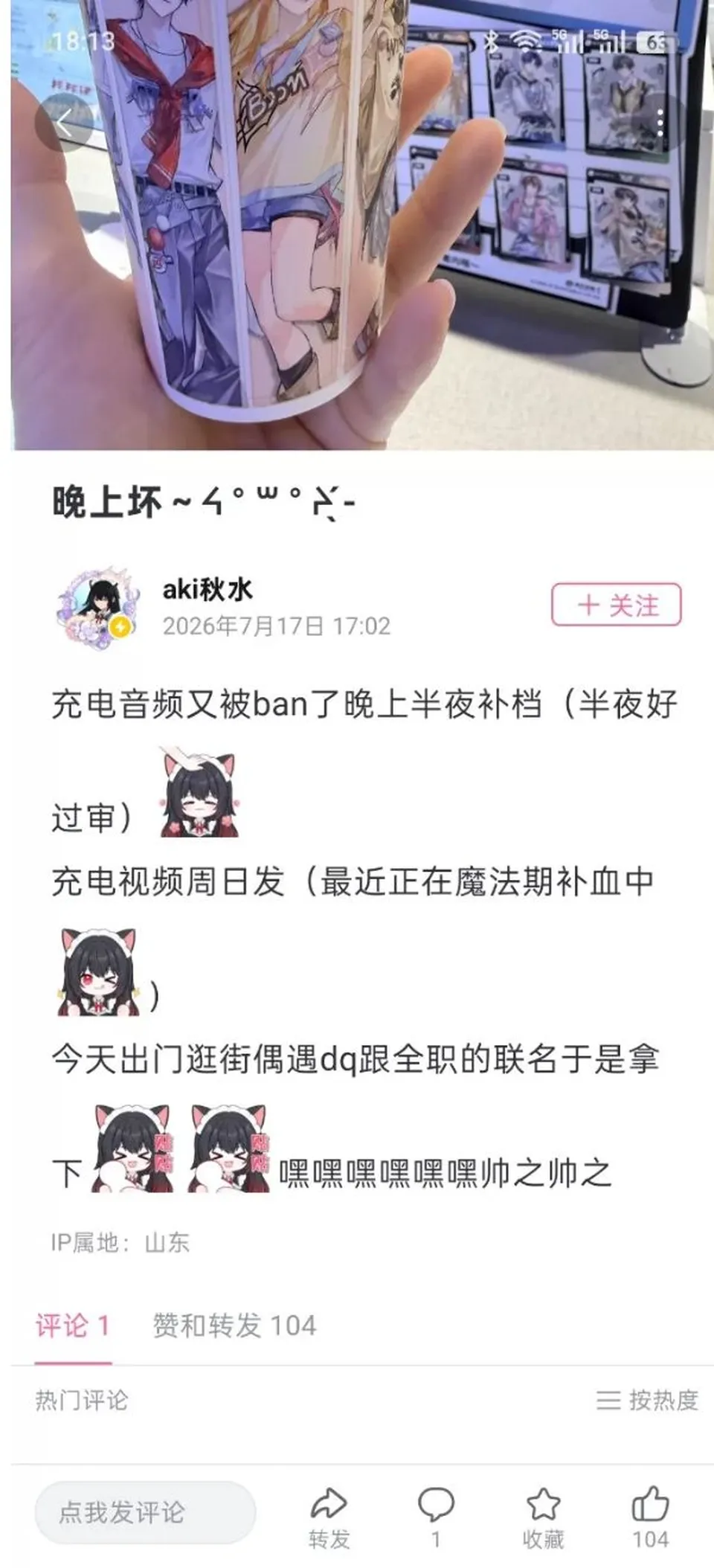
Task: Repost this post with 转发
Action: pos(329,1517)
